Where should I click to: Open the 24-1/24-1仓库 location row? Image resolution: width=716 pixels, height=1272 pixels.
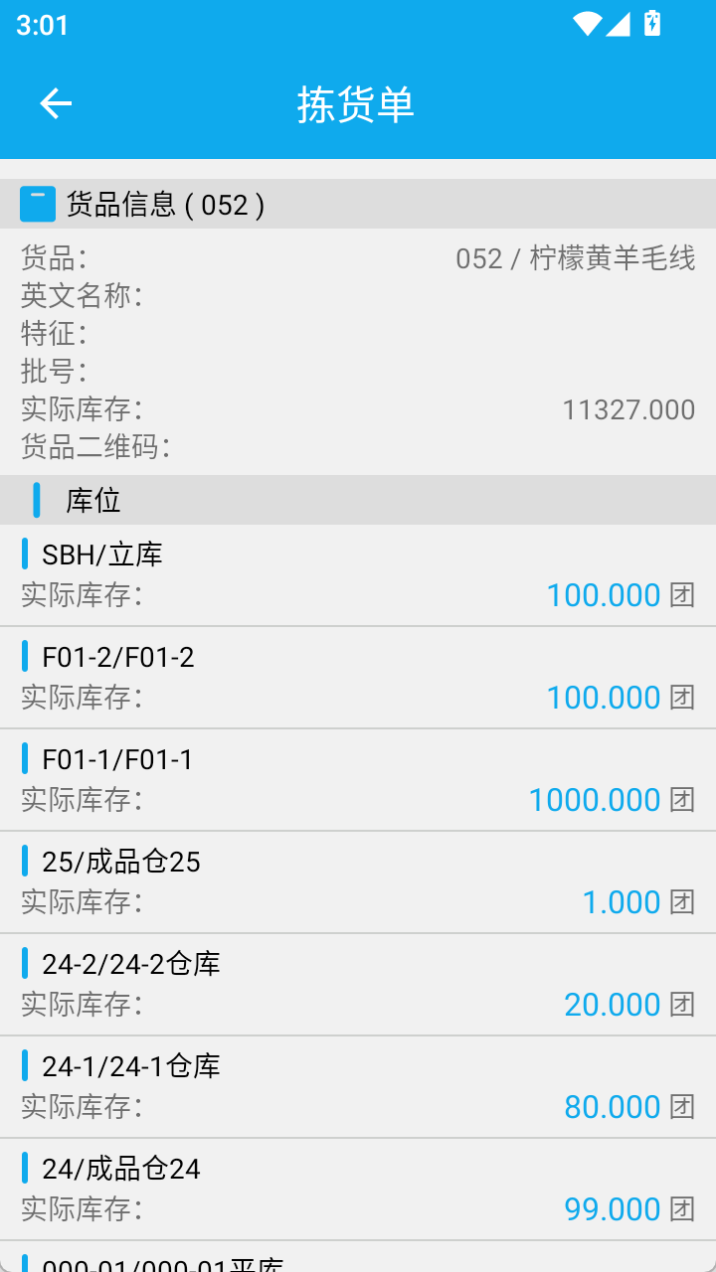(358, 1088)
